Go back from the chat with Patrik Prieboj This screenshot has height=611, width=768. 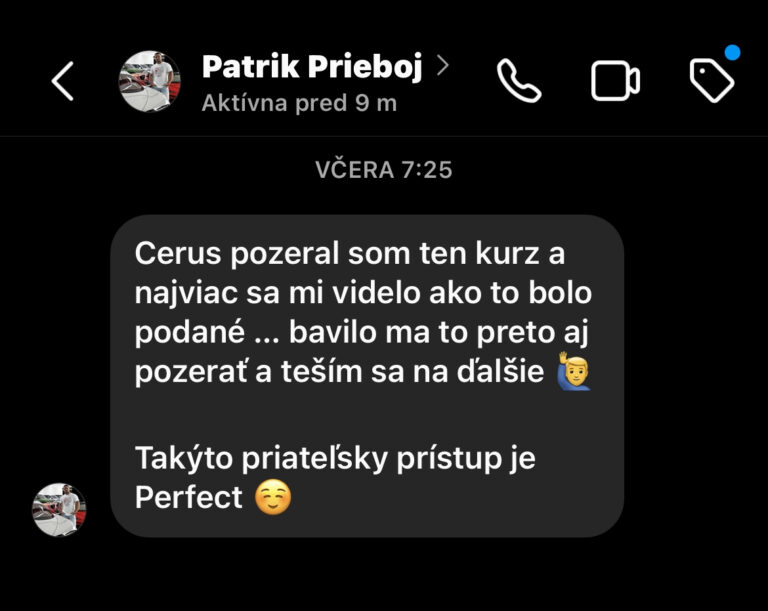[x=63, y=82]
